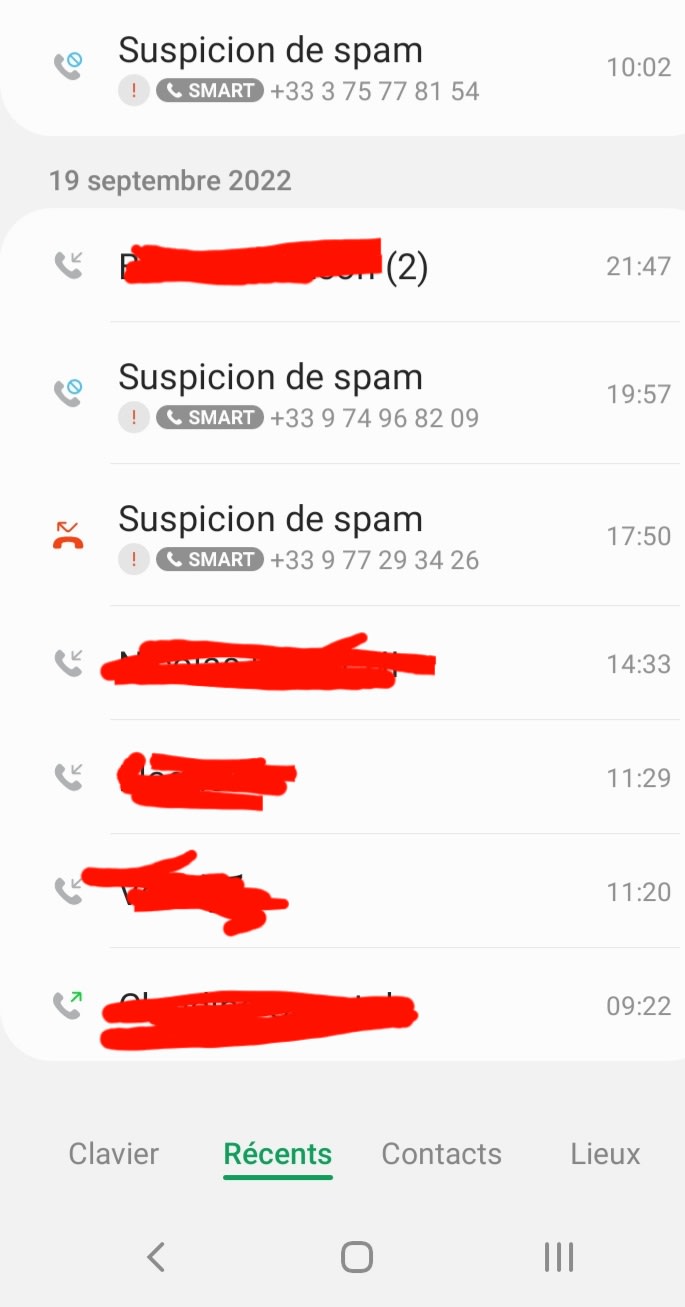Open the incoming call at 11:29
Image resolution: width=685 pixels, height=1307 pixels.
coord(342,777)
